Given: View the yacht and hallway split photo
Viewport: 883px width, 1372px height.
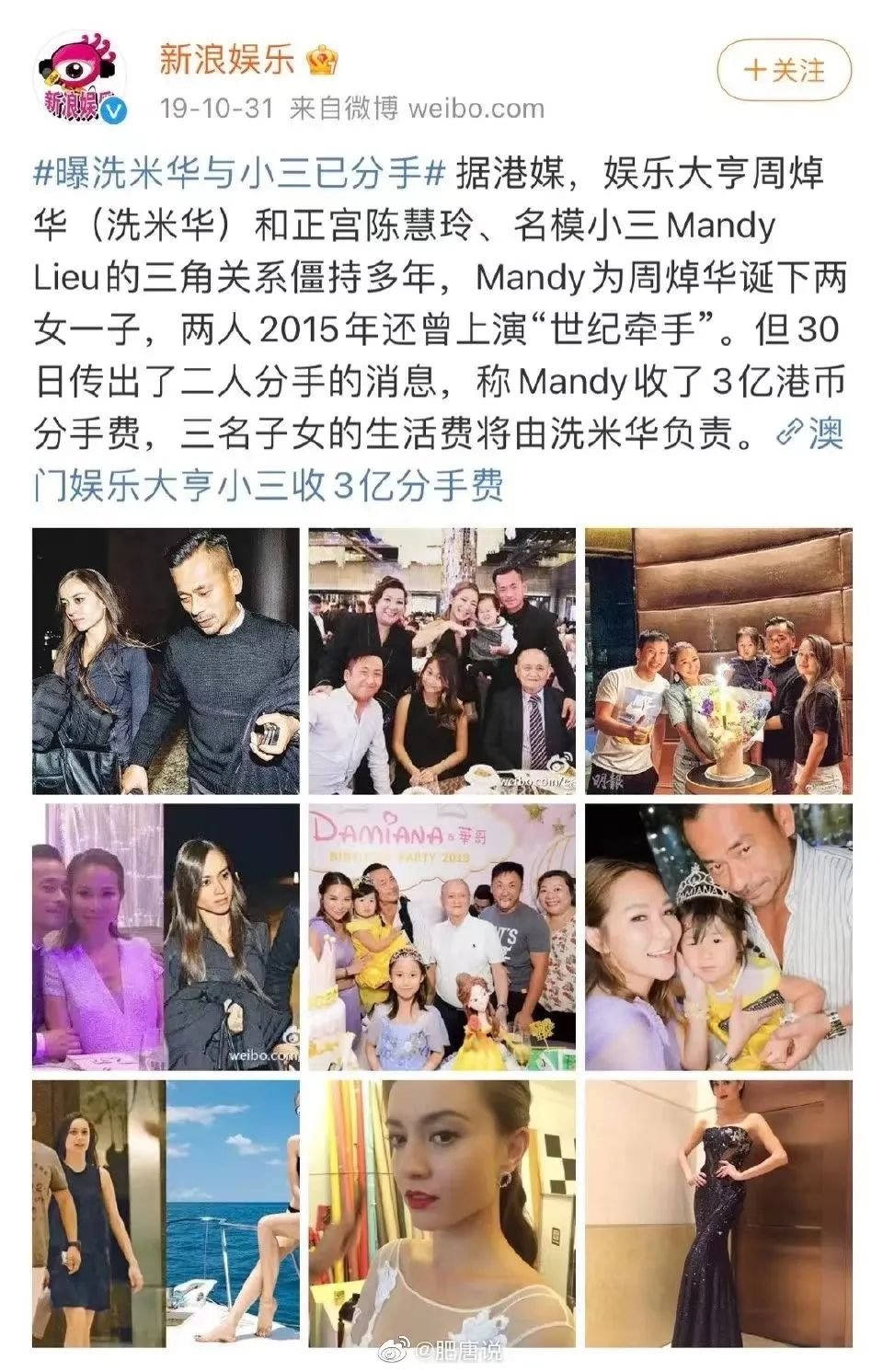Looking at the screenshot, I should 166,1213.
